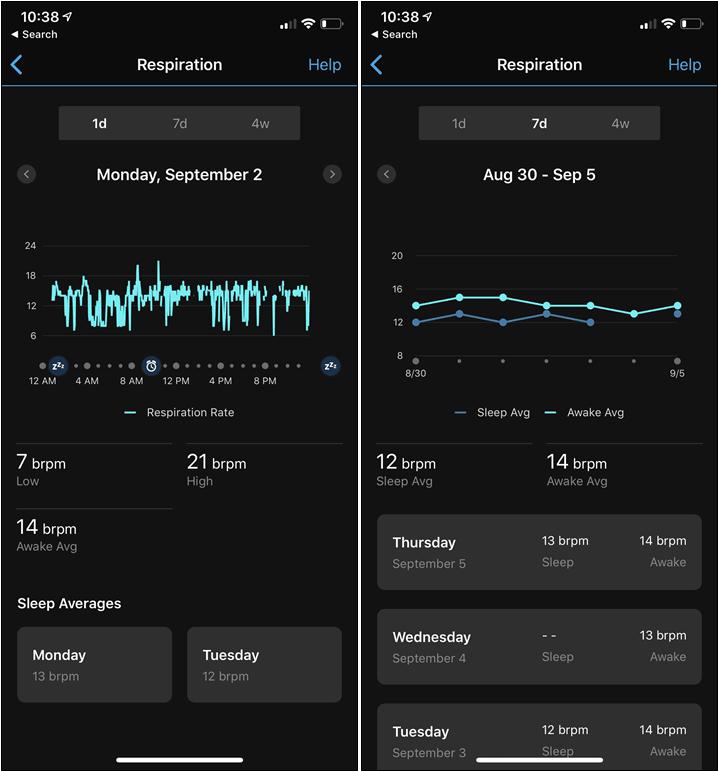Open Help on the Monday, September 2 screen

click(324, 65)
